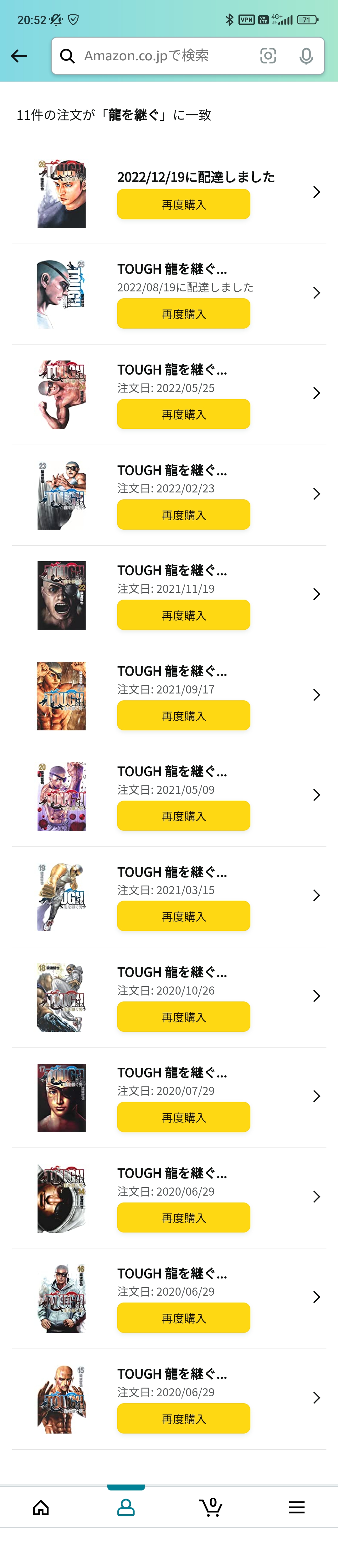This screenshot has height=1568, width=338.
Task: Go back using the top-left arrow
Action: (x=19, y=56)
